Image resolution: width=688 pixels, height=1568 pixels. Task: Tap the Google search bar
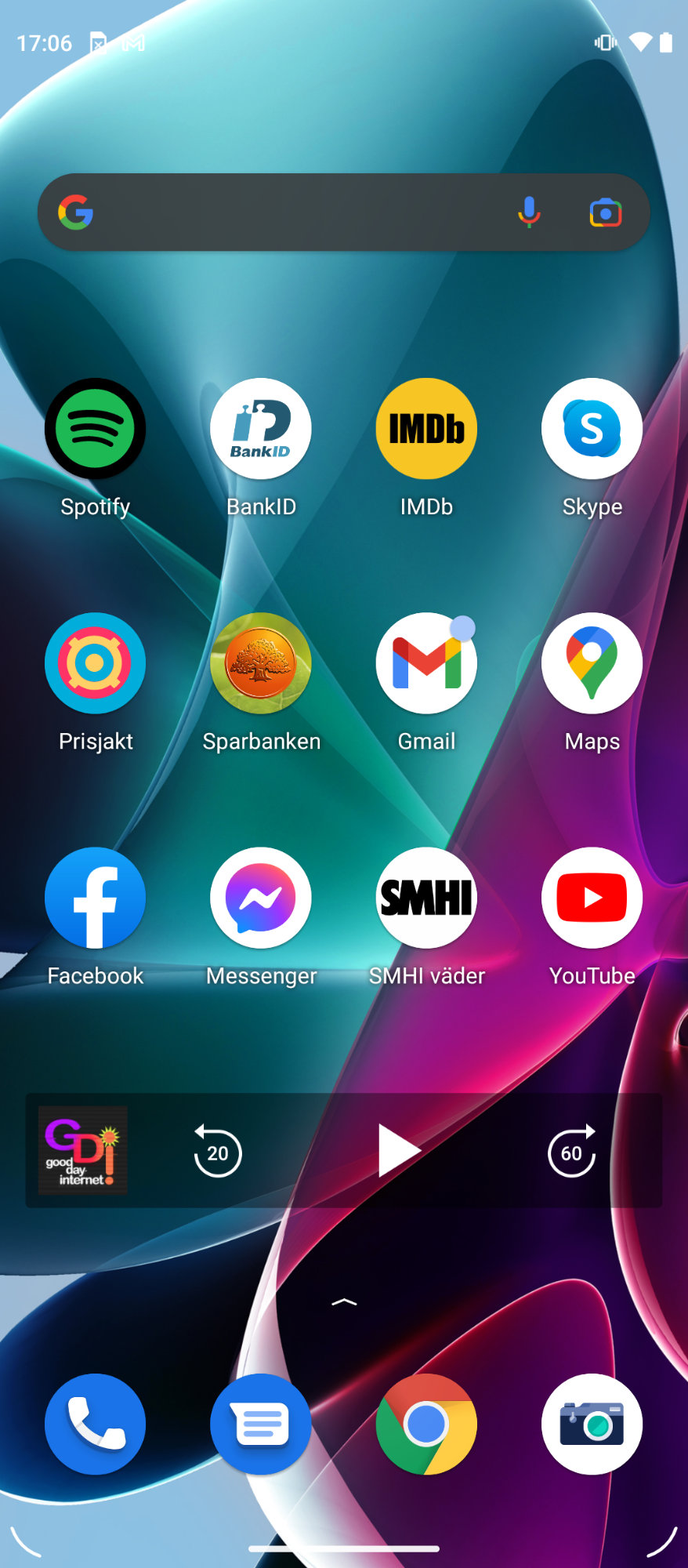pyautogui.click(x=298, y=212)
